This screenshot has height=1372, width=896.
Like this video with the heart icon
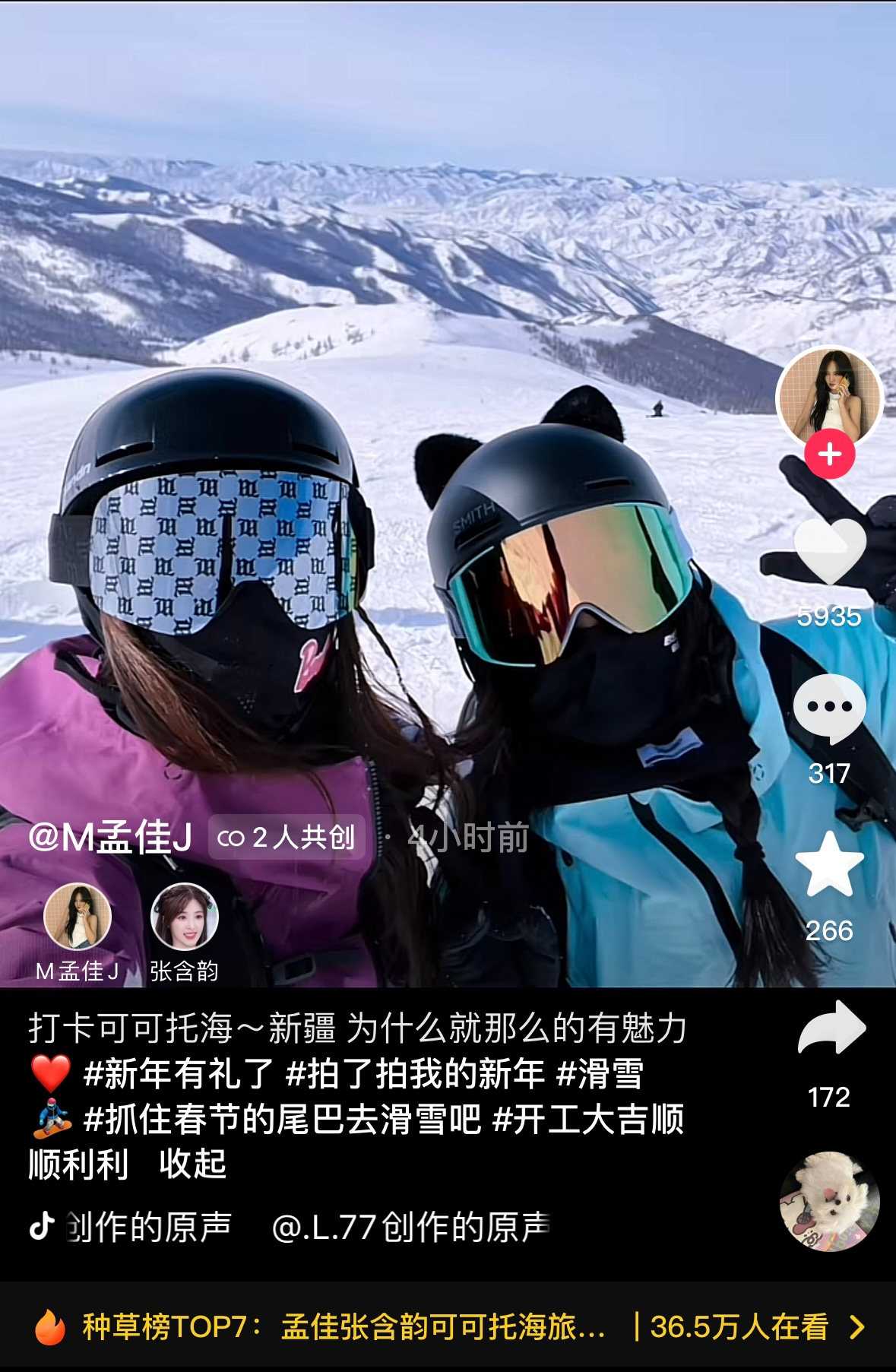(x=829, y=551)
